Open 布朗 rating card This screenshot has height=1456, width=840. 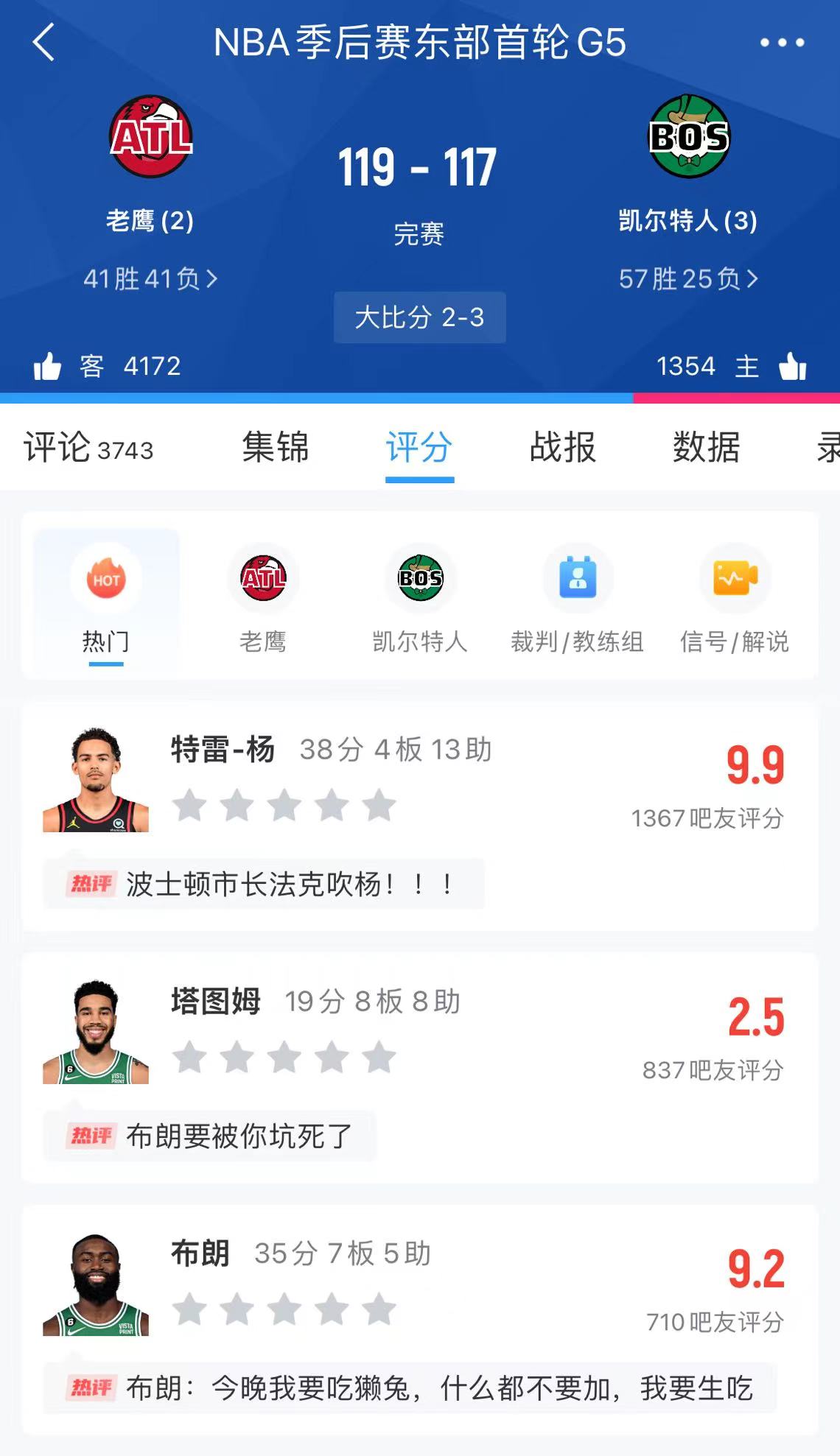point(419,1285)
